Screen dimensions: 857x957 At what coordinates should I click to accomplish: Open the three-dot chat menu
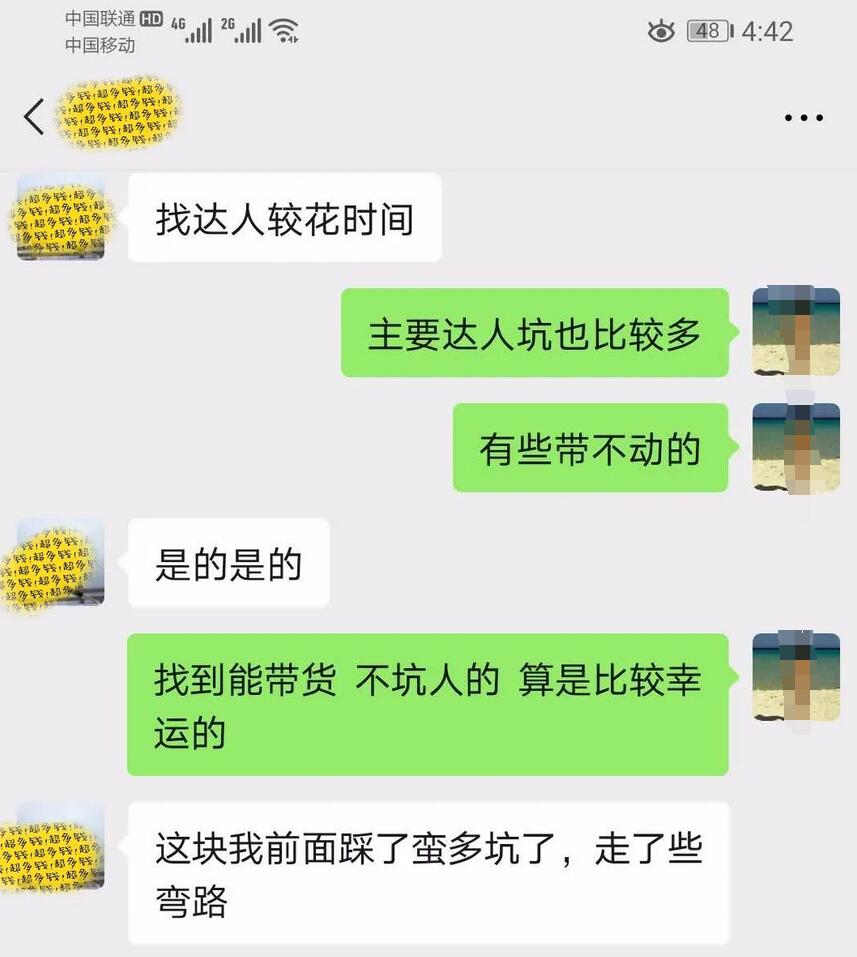(x=803, y=118)
